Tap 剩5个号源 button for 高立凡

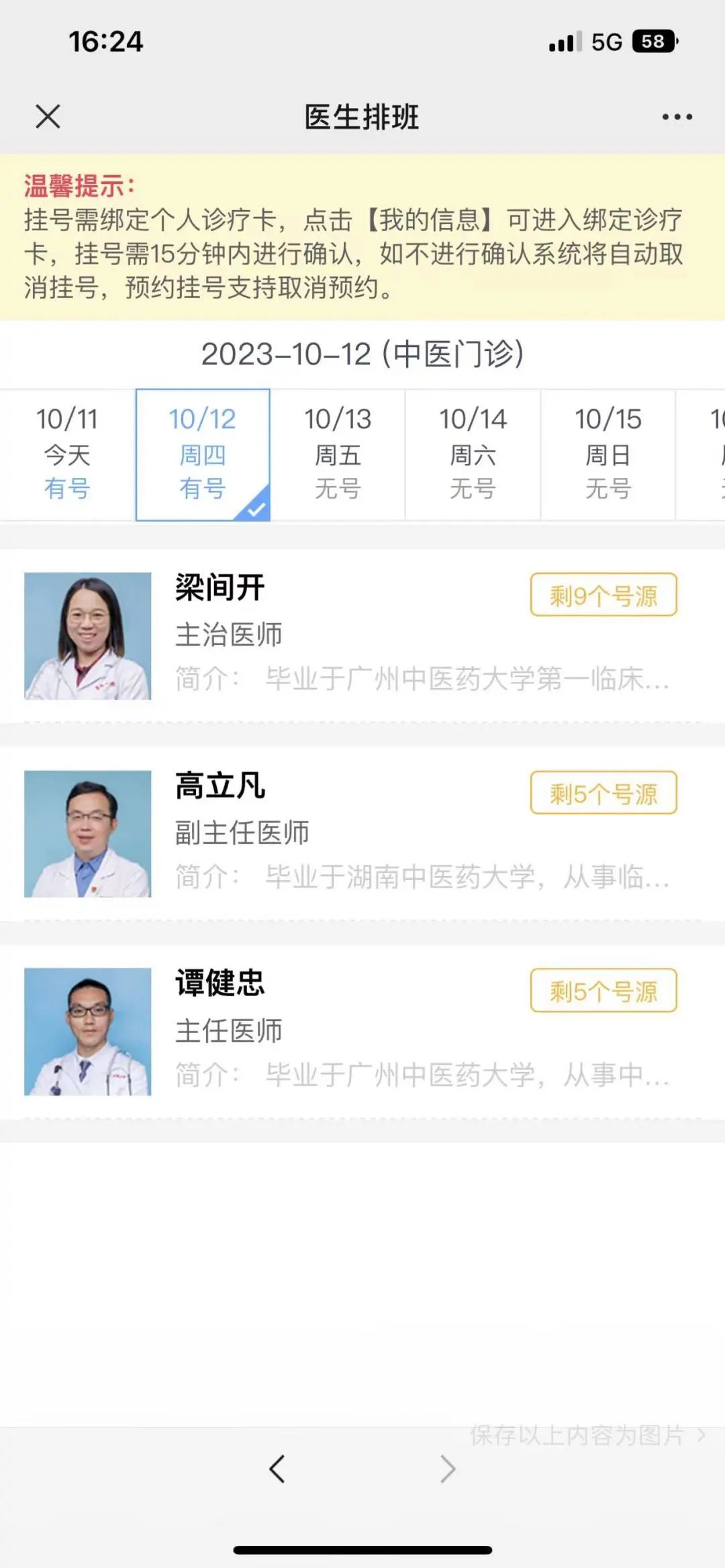(603, 793)
